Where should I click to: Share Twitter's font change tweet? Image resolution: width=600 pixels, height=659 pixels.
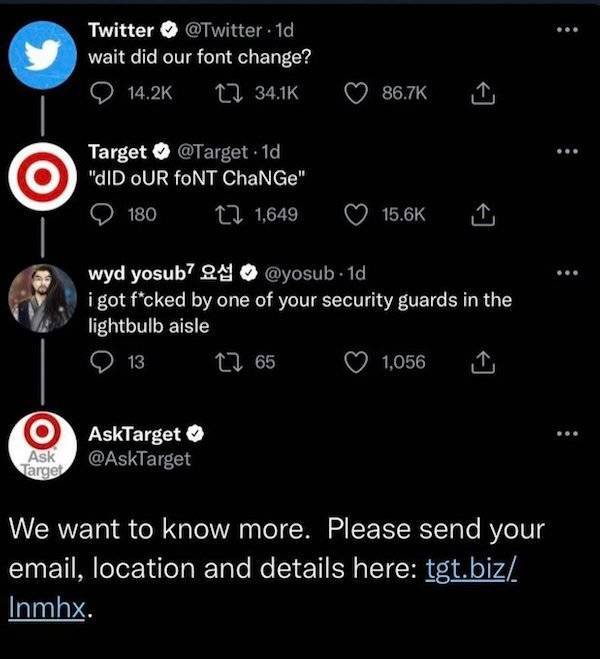(x=478, y=93)
